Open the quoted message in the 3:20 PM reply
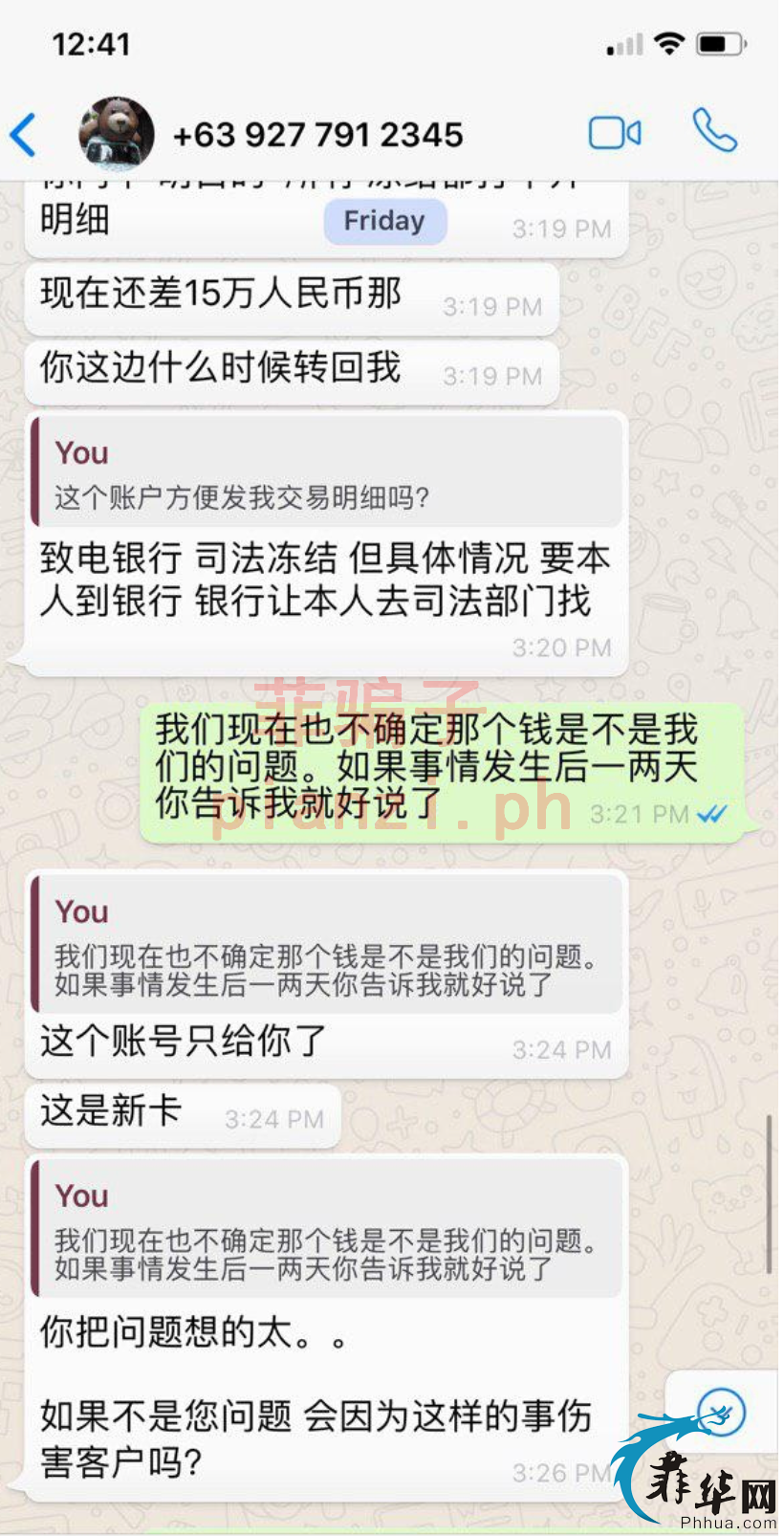The height and width of the screenshot is (1536, 784). [x=325, y=472]
